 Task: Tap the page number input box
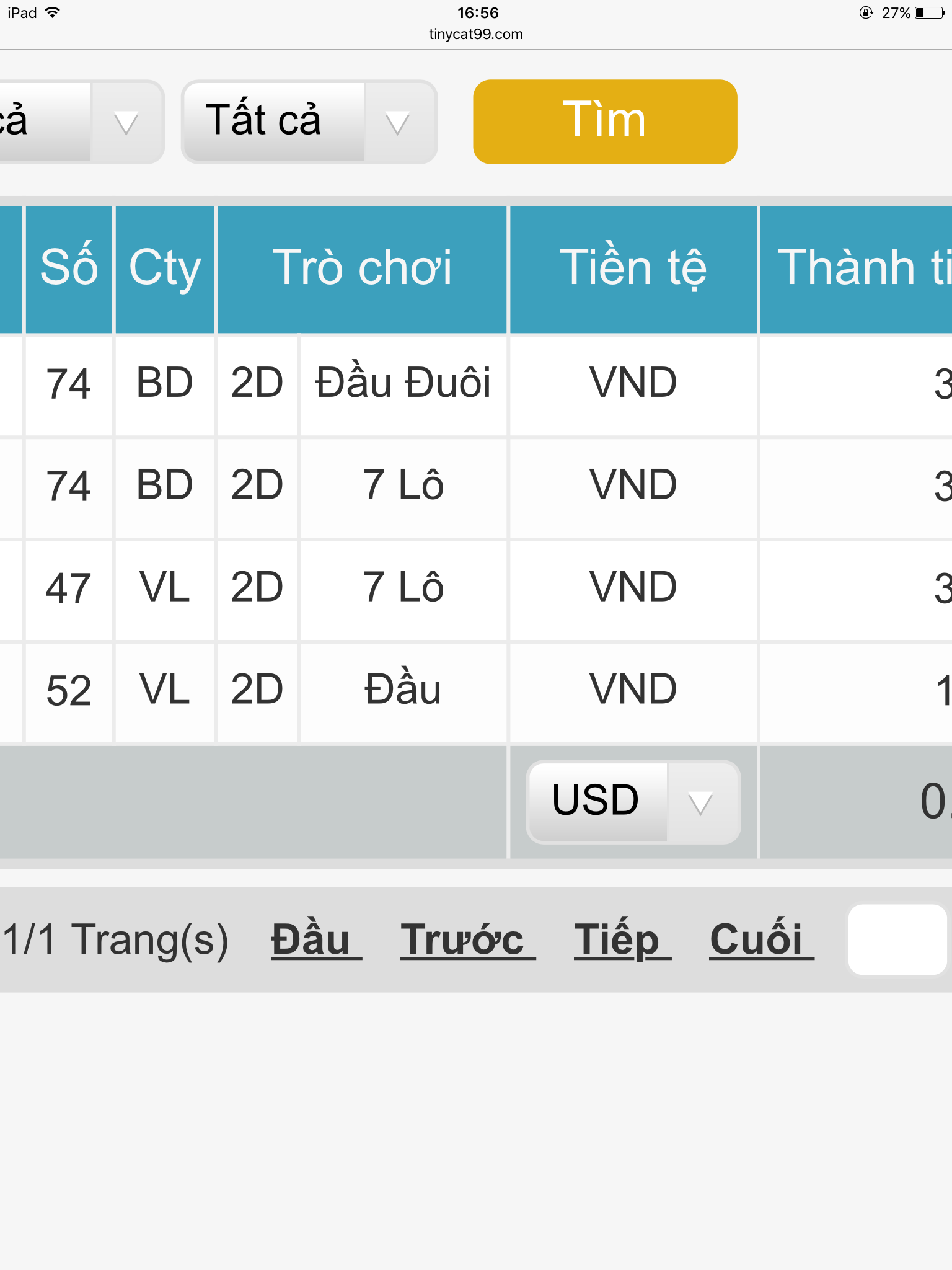coord(896,939)
